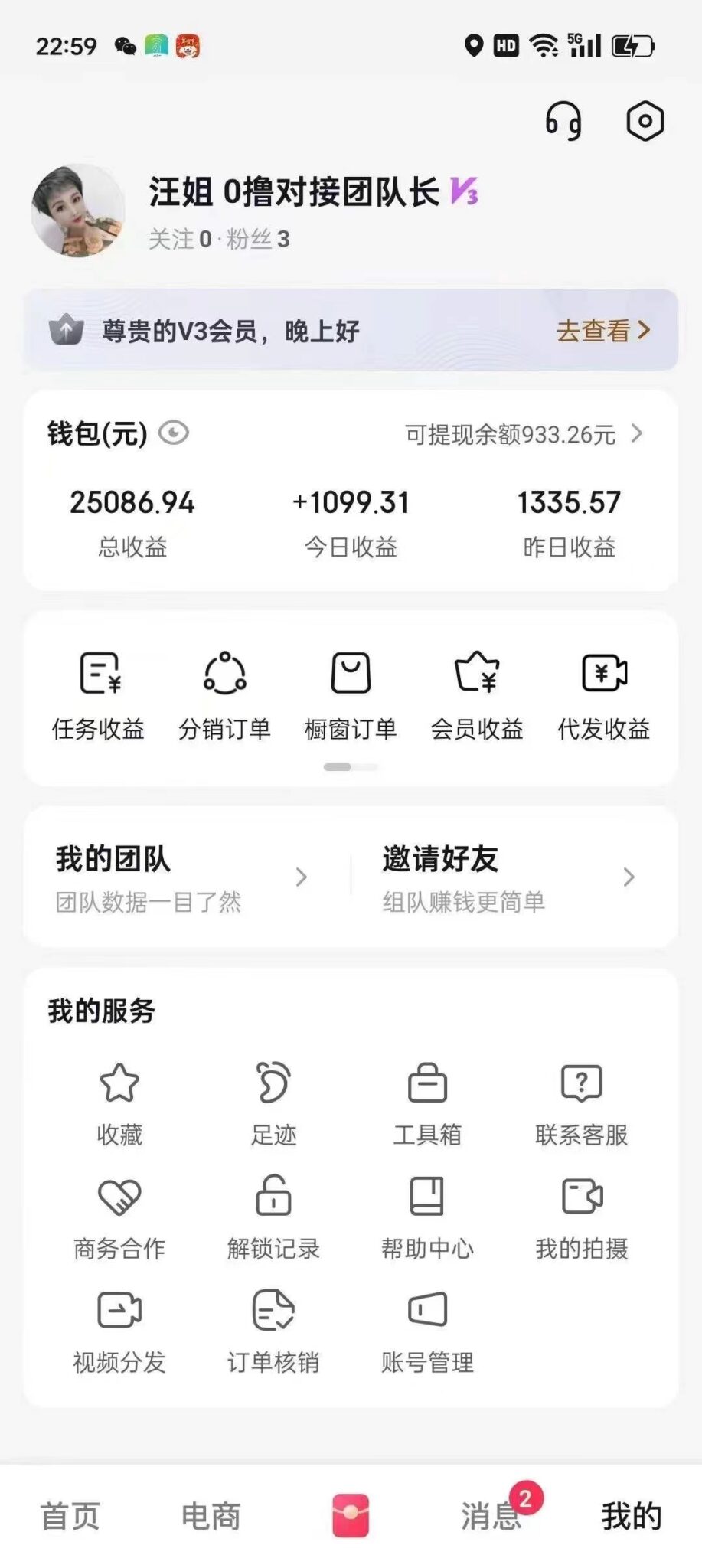This screenshot has height=1568, width=702.
Task: Open 邀请好友 to invite friends
Action: tap(509, 877)
